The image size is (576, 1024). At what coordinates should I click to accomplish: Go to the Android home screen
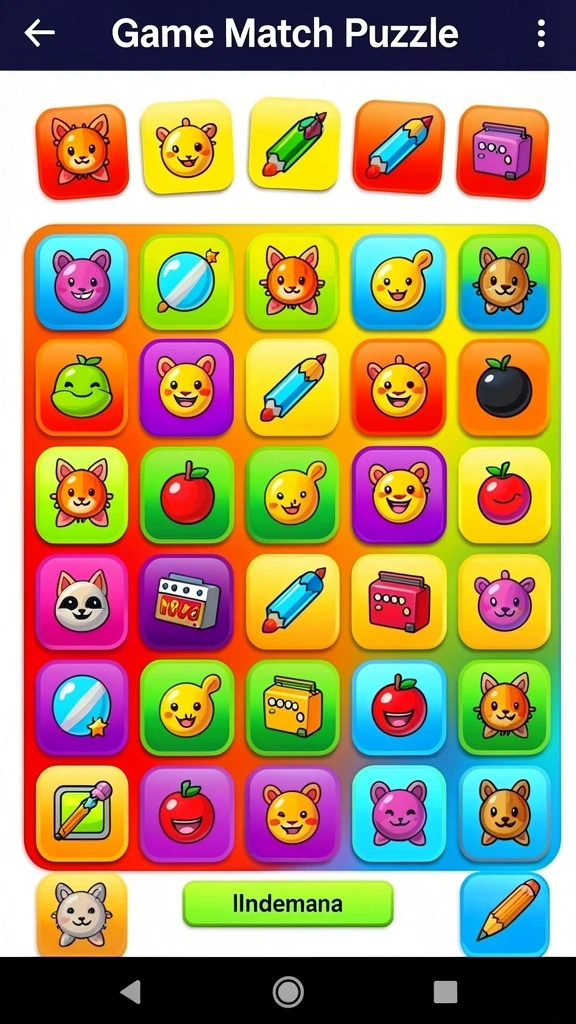click(x=288, y=991)
